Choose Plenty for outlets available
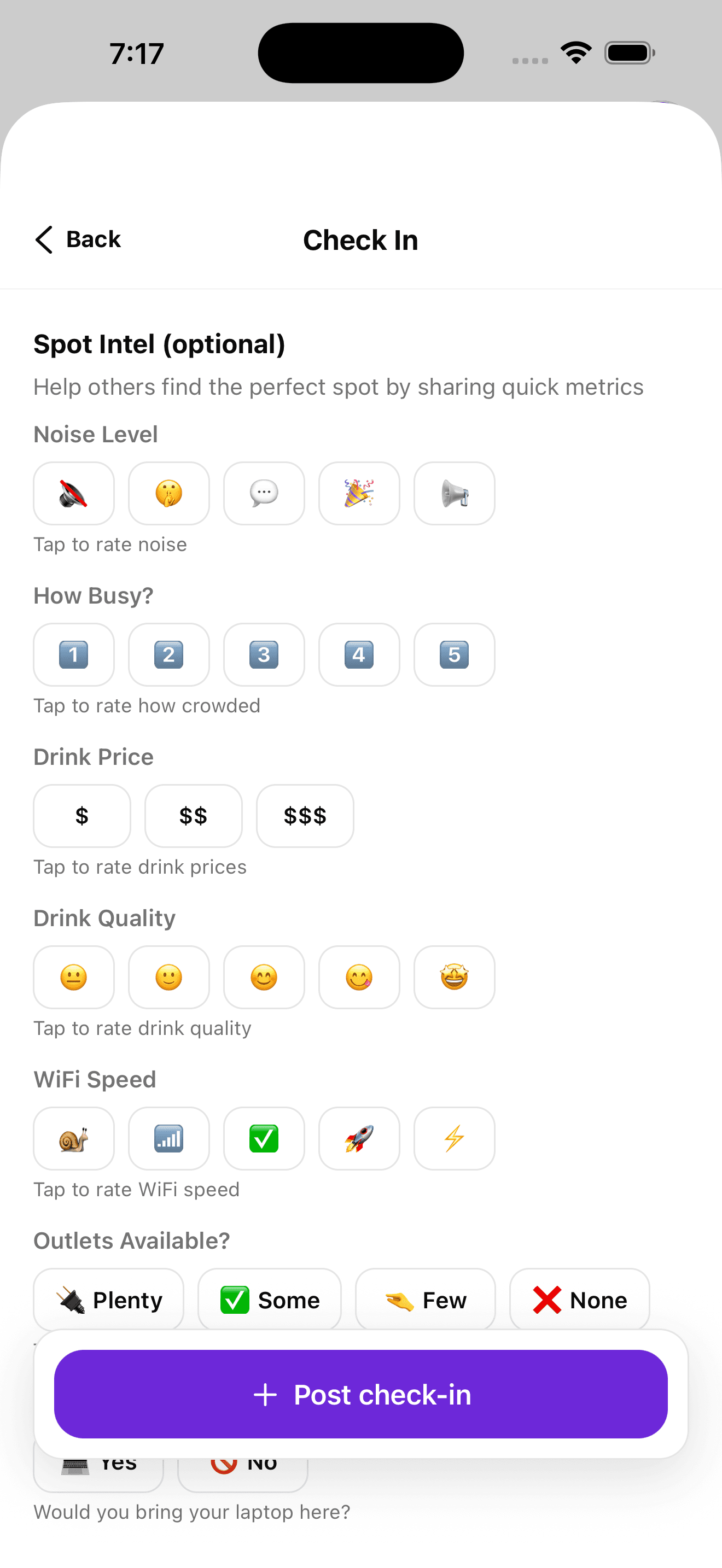 [108, 1300]
